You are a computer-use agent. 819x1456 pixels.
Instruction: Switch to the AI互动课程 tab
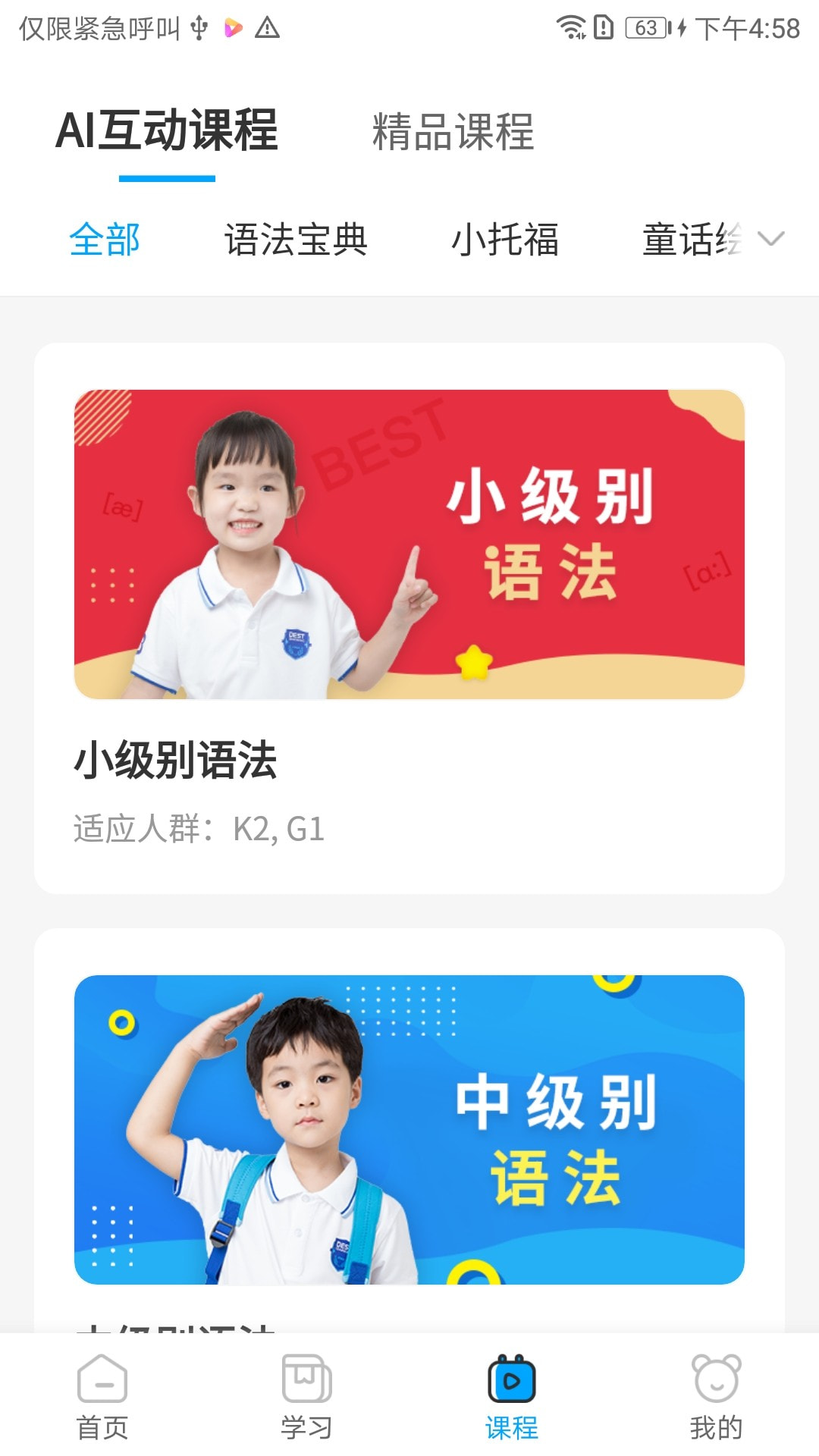167,131
